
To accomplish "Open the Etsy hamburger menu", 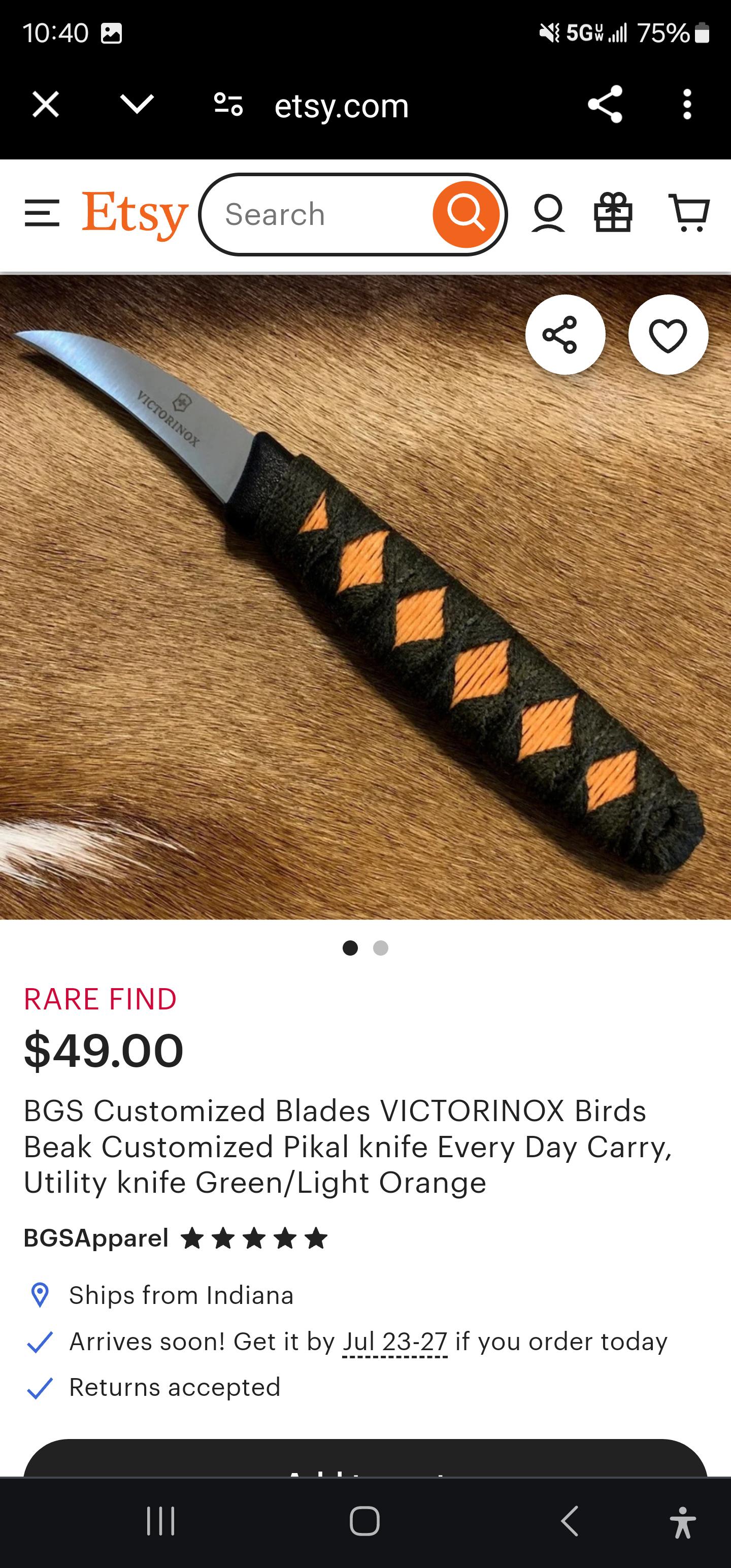I will (x=42, y=214).
